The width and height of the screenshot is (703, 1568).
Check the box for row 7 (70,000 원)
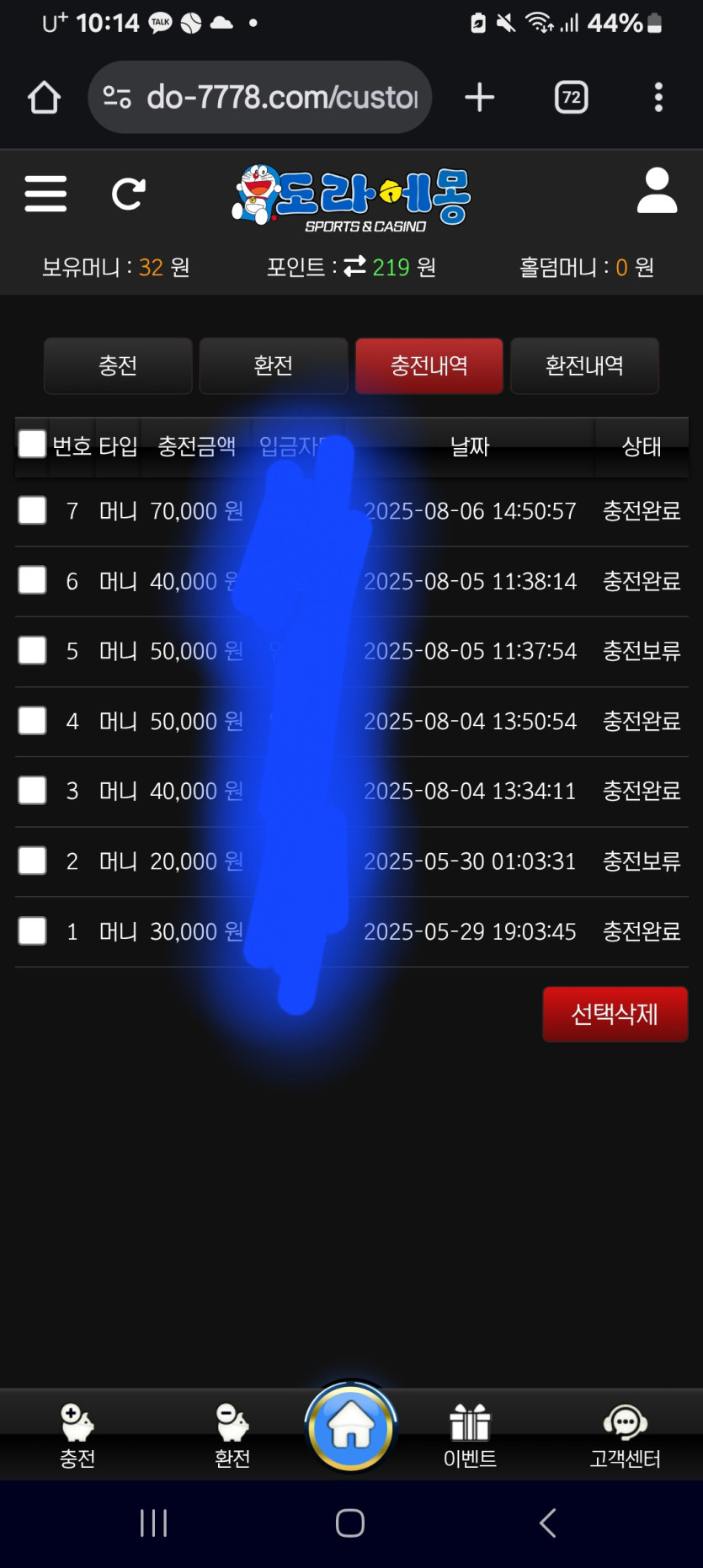[32, 510]
